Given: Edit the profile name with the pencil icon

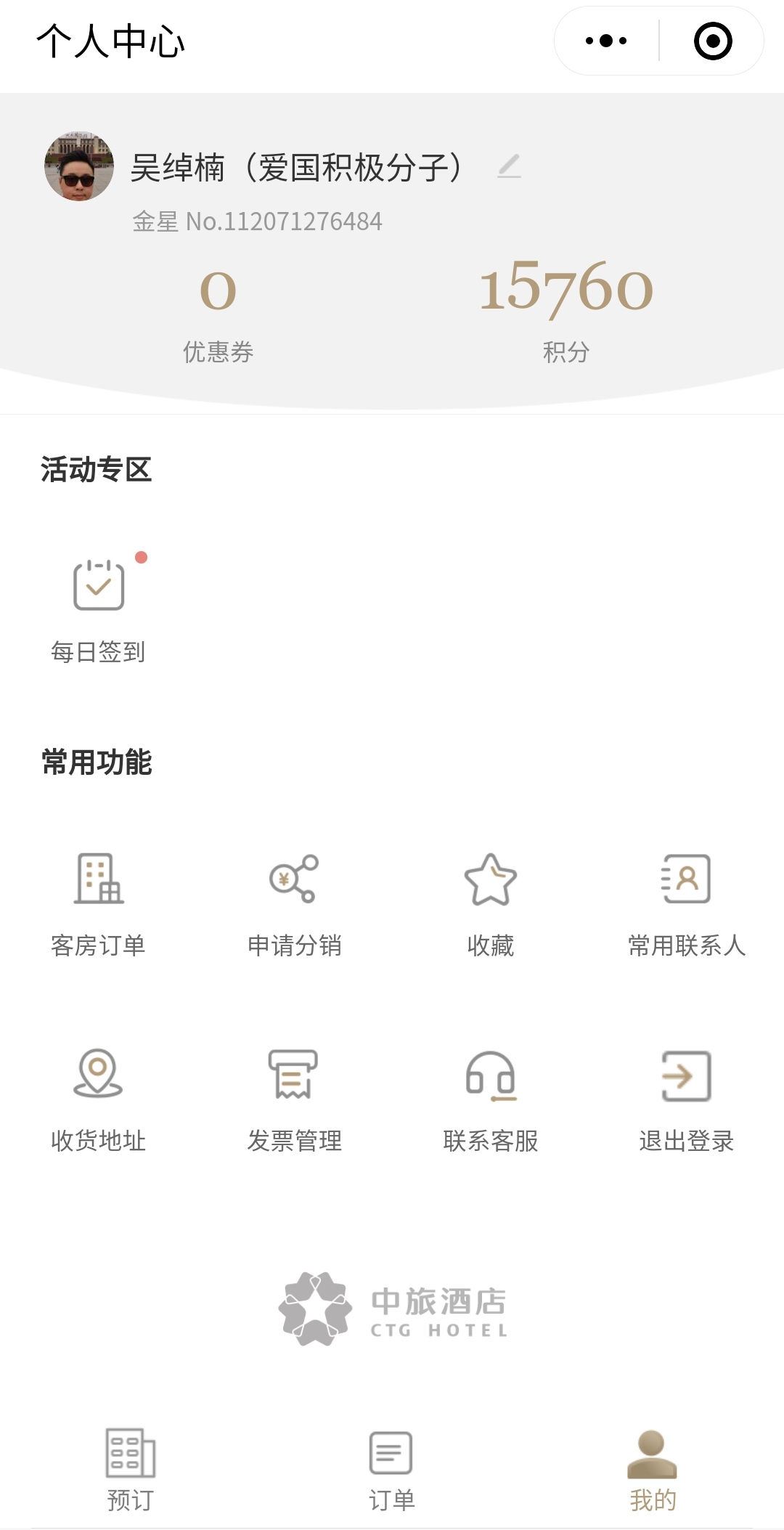Looking at the screenshot, I should coord(510,166).
